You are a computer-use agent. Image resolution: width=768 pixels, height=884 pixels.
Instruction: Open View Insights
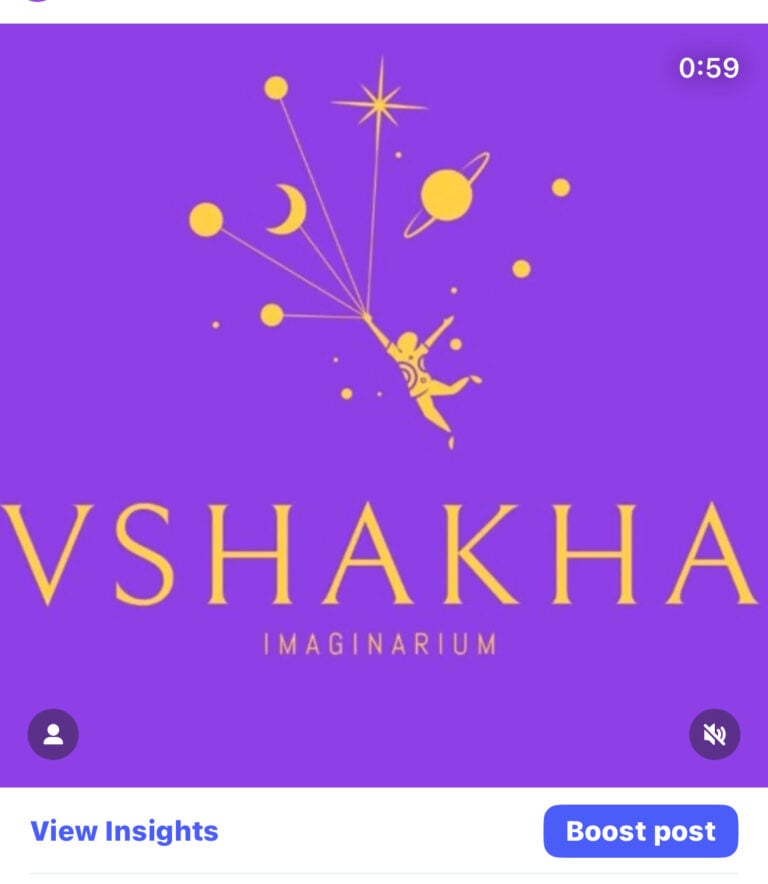(124, 831)
